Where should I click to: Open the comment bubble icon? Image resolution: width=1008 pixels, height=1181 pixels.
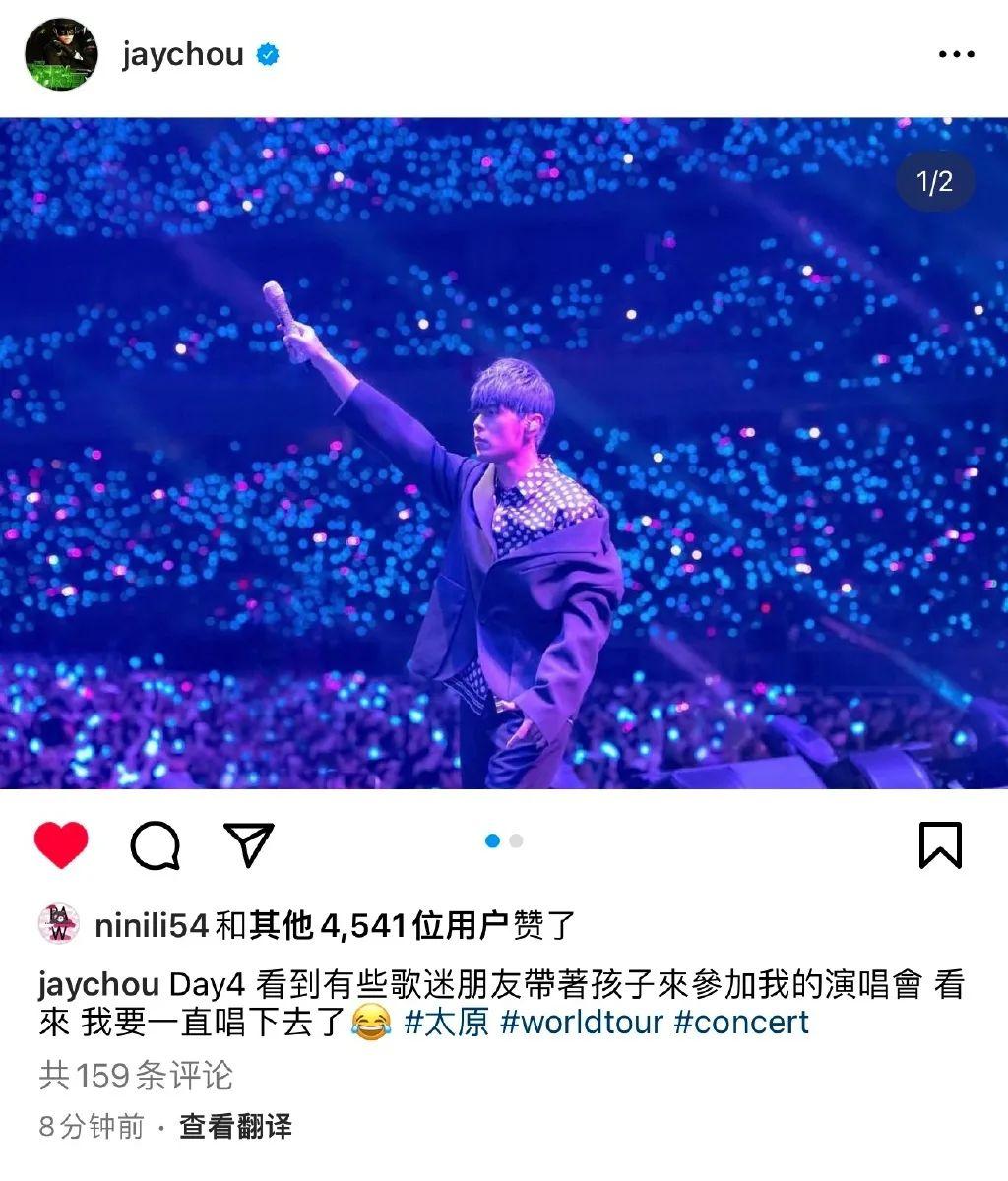156,844
